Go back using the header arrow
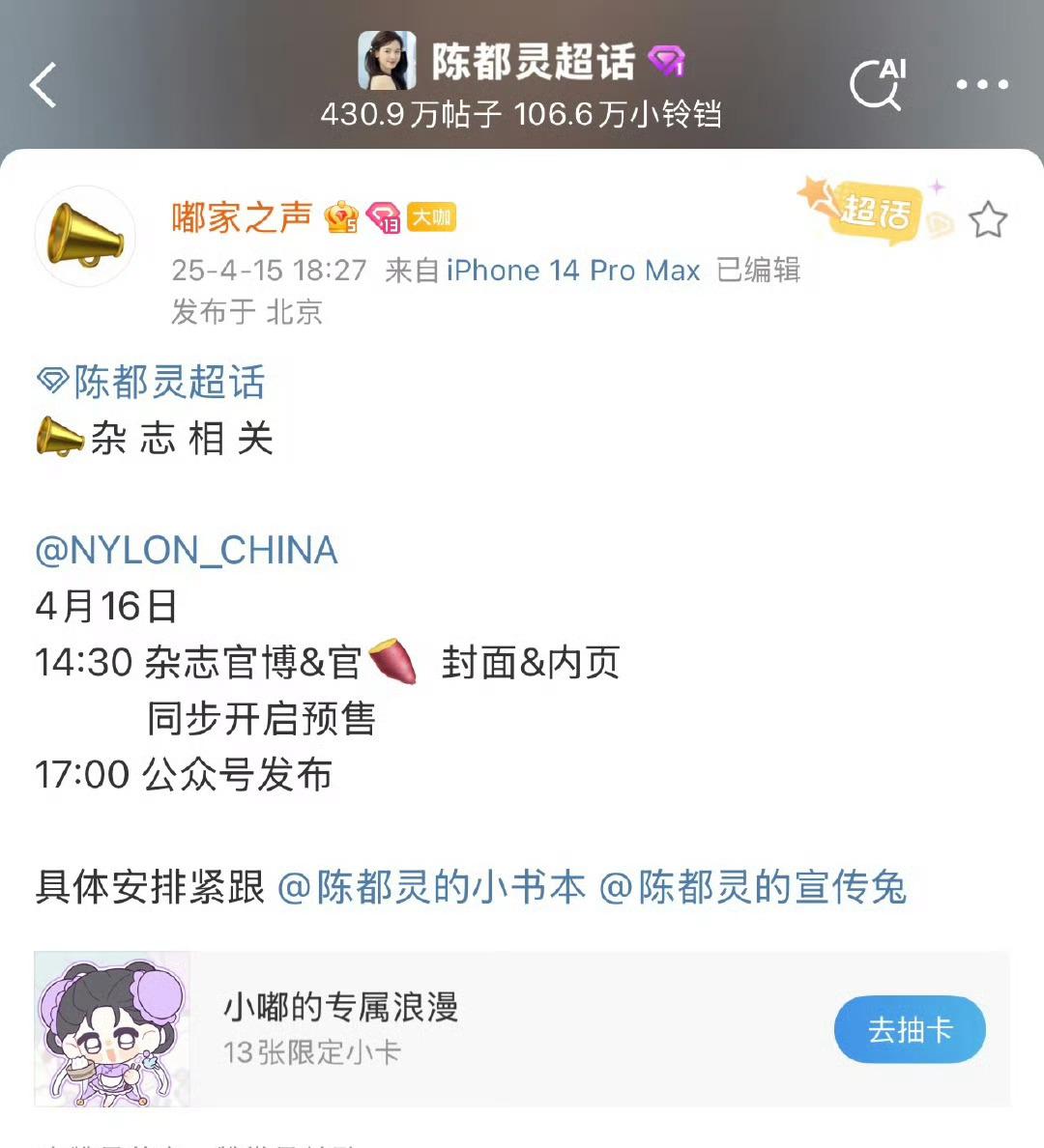 [x=43, y=85]
